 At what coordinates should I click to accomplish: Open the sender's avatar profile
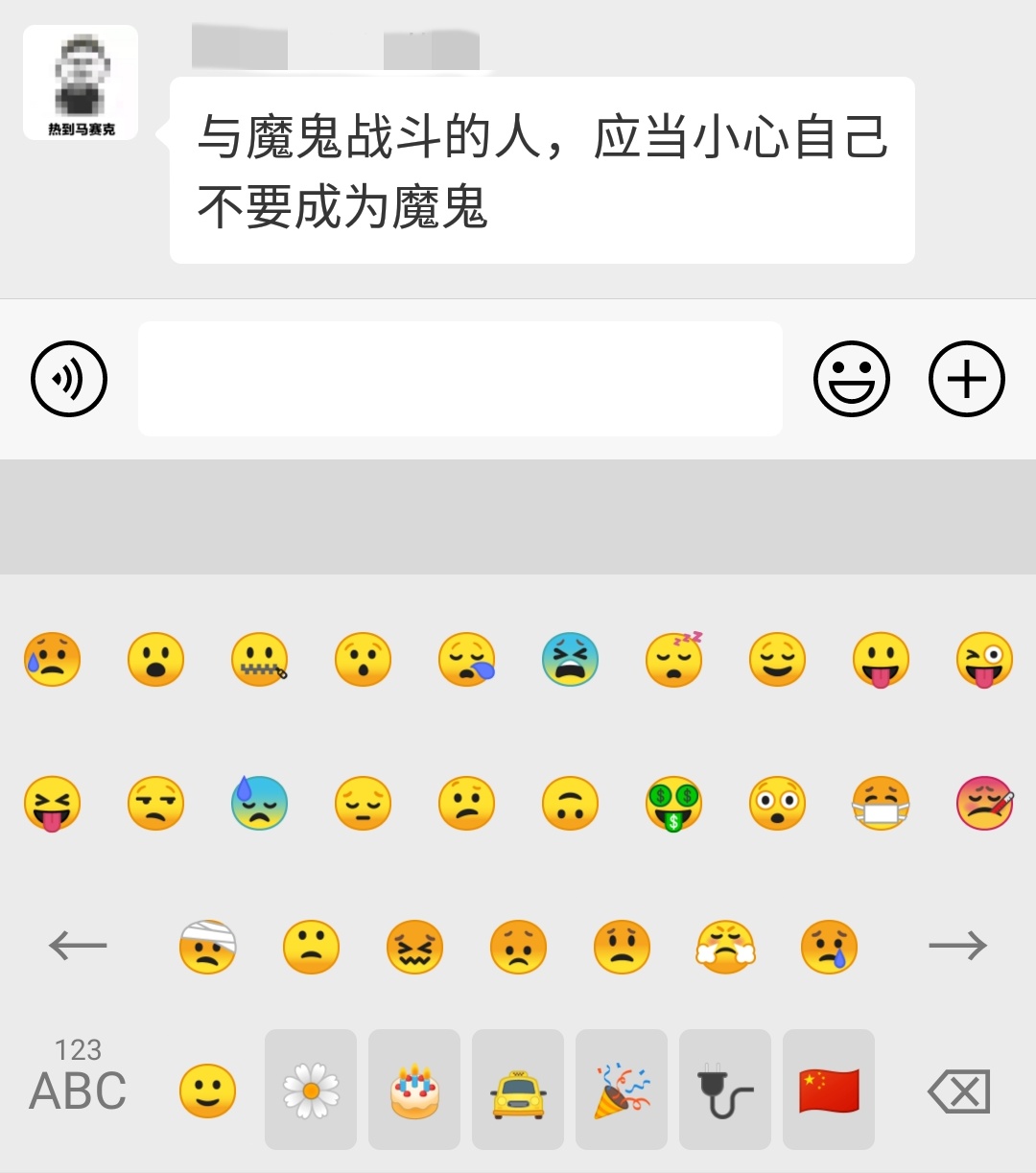point(81,82)
